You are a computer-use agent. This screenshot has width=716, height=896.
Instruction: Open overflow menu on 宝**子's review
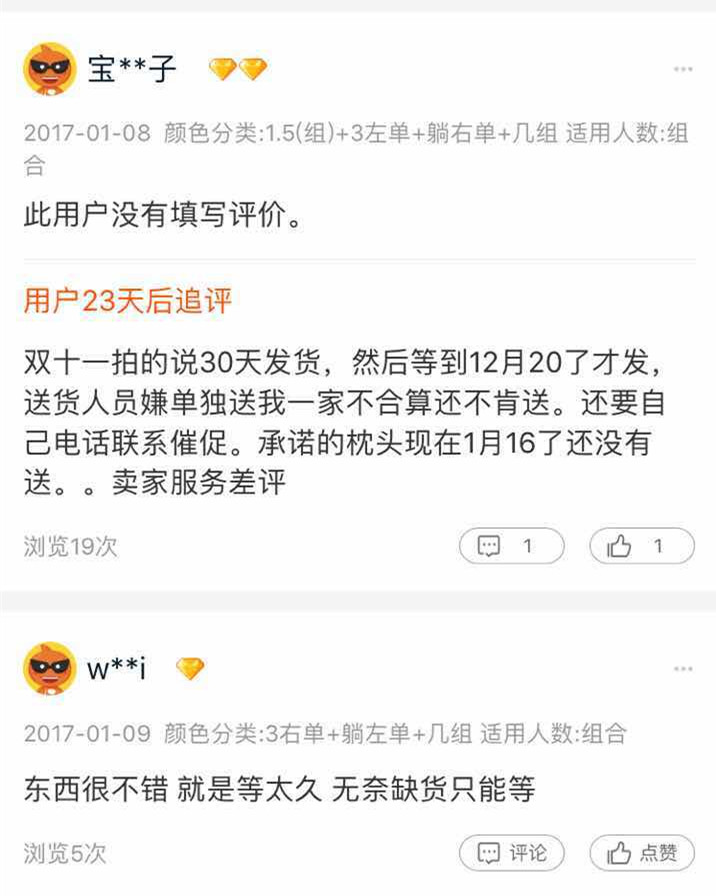(x=683, y=69)
